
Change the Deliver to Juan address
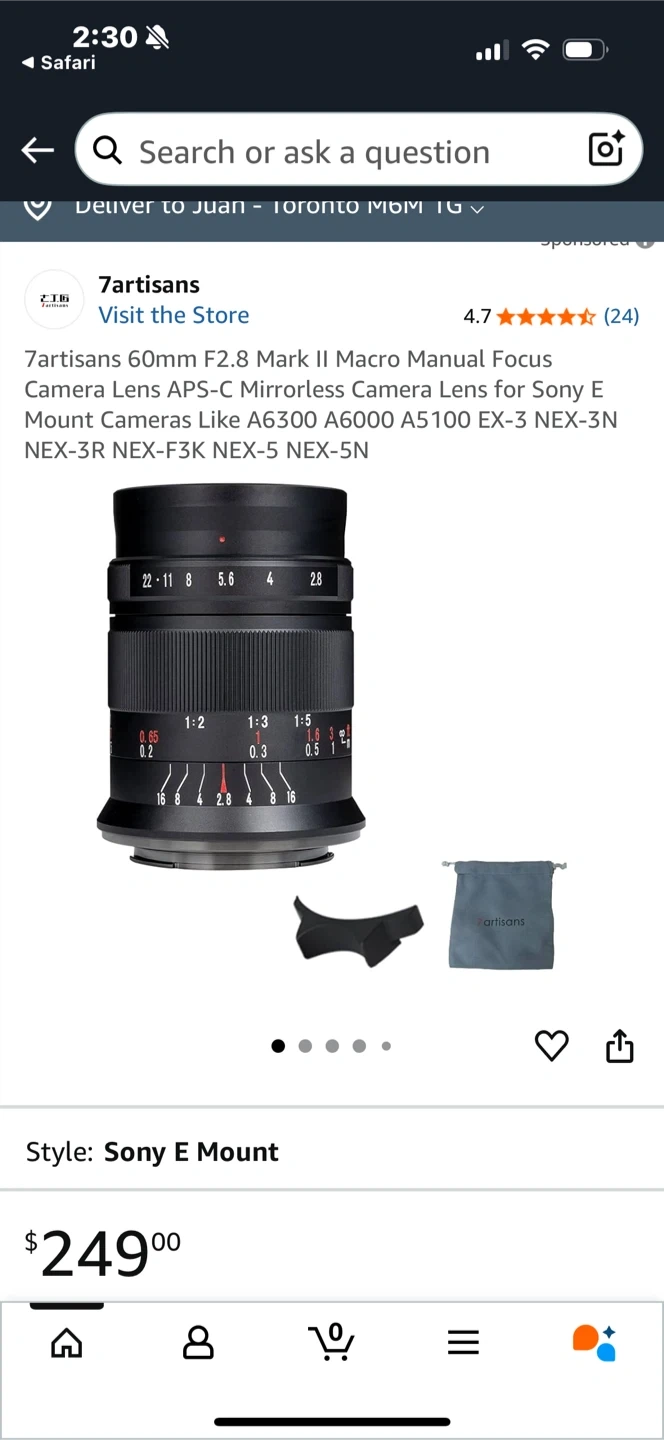270,207
